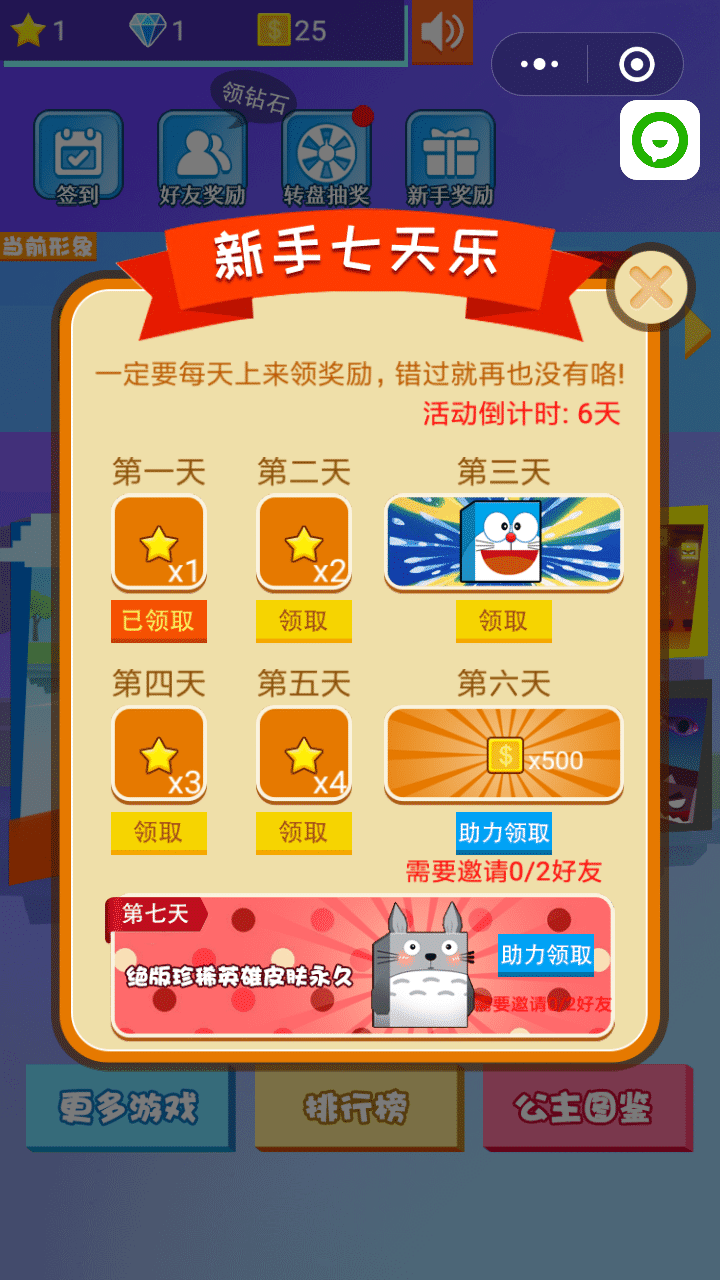
Task: Open the 签到 check-in icon
Action: [x=78, y=158]
